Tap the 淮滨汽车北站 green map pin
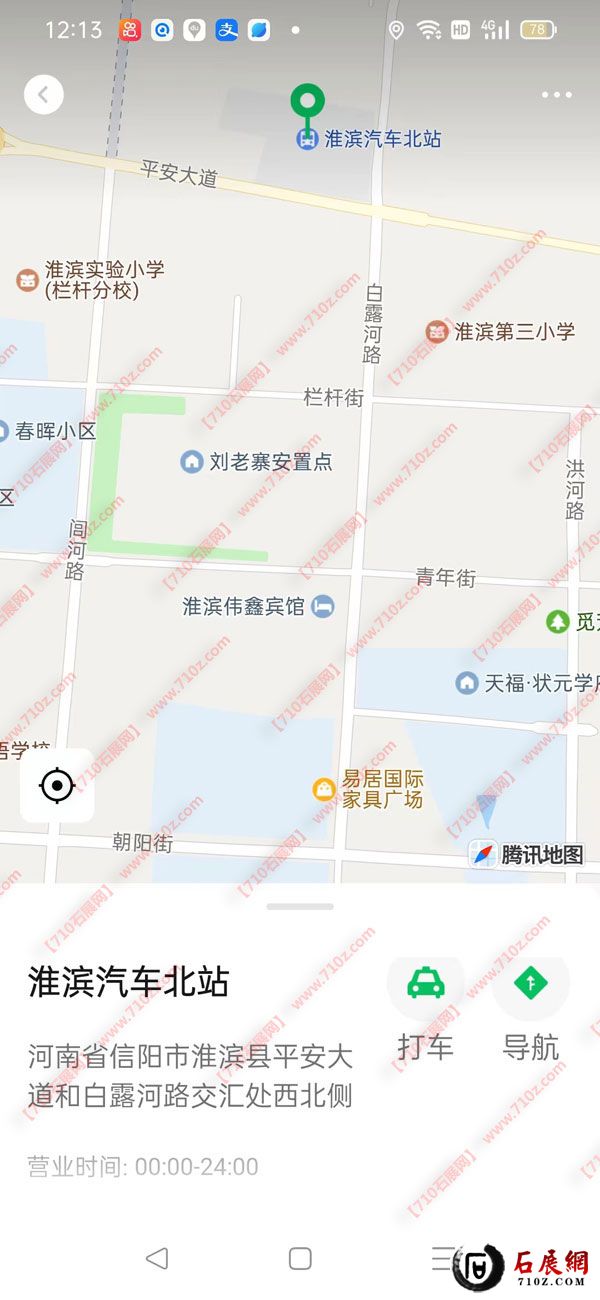This screenshot has width=600, height=1300. pyautogui.click(x=308, y=102)
